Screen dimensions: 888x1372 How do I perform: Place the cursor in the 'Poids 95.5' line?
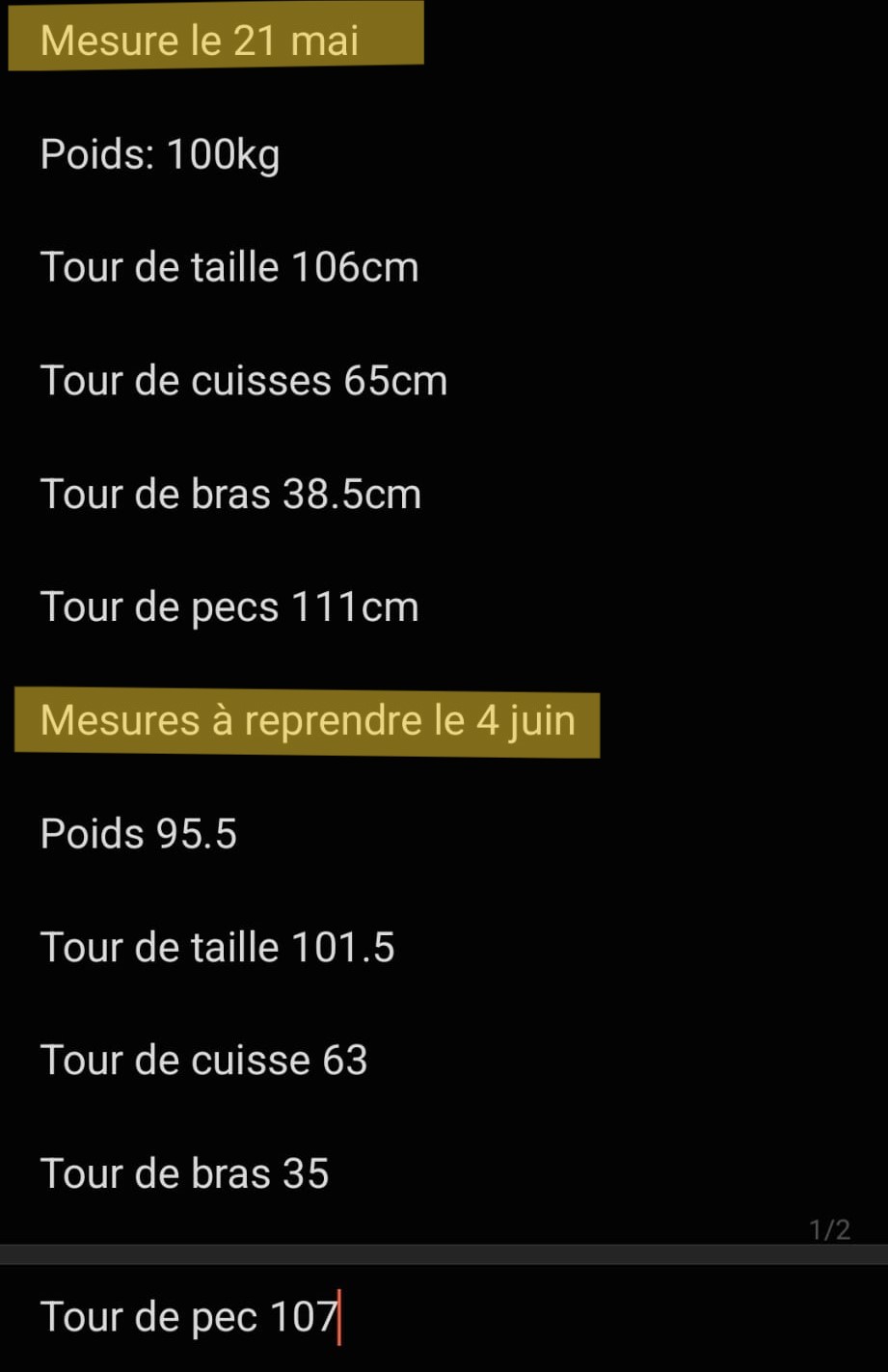tap(139, 834)
